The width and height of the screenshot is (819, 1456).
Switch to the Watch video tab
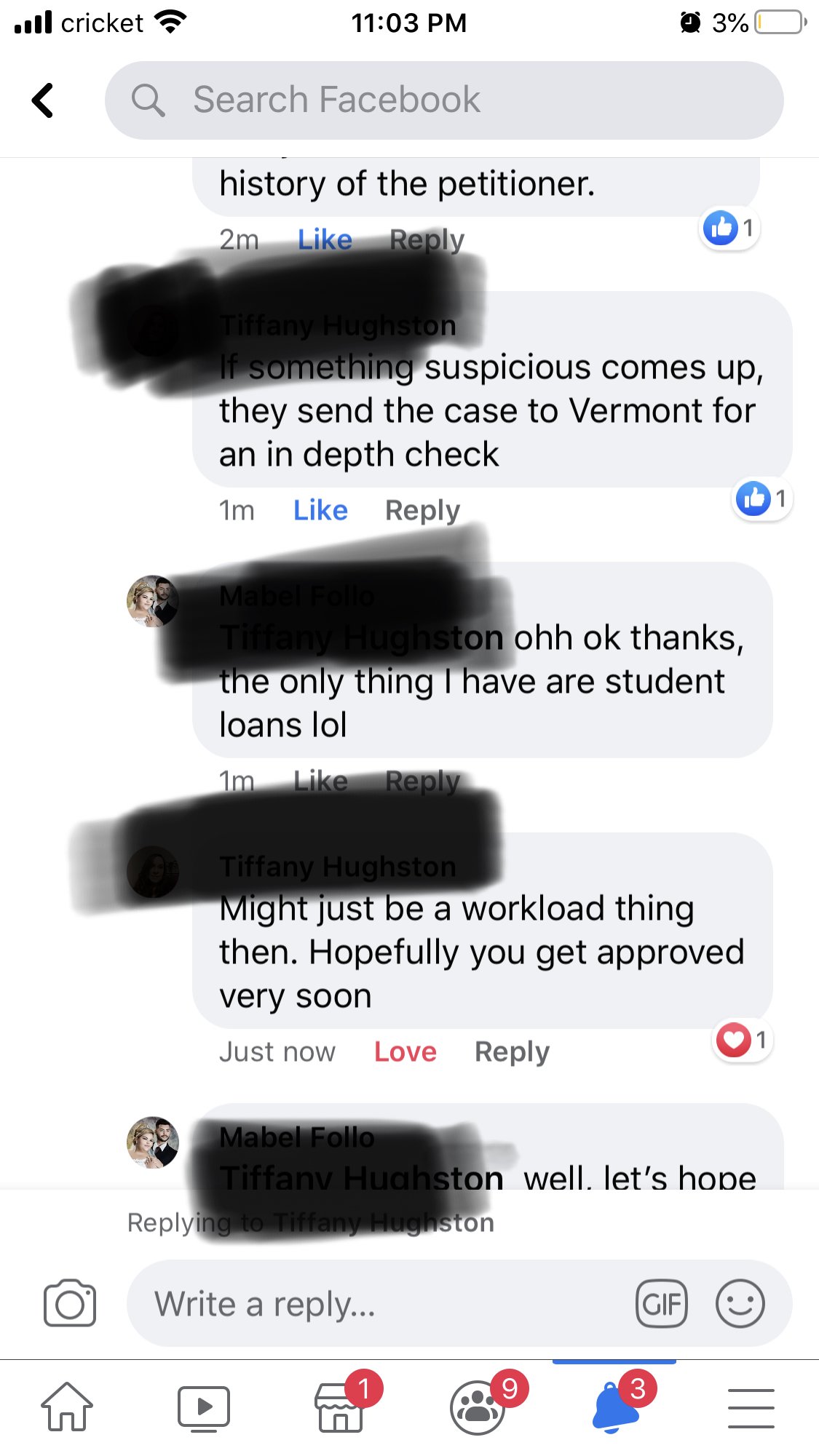(x=204, y=1407)
